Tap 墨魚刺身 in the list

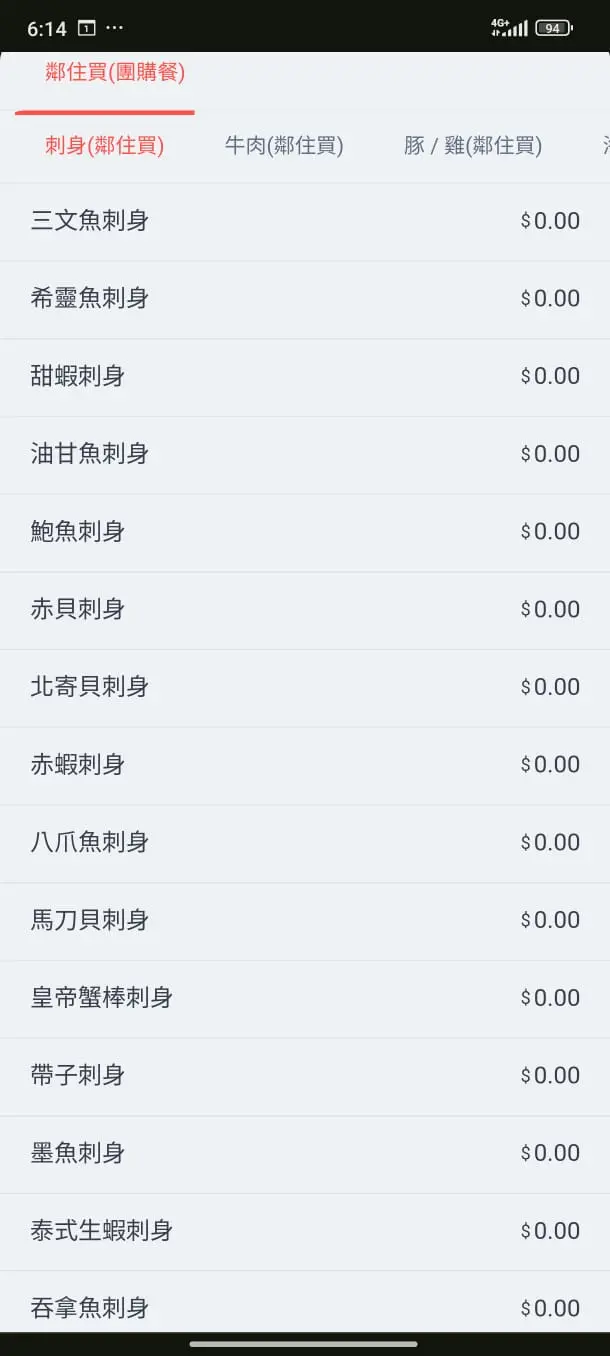pyautogui.click(x=305, y=1154)
